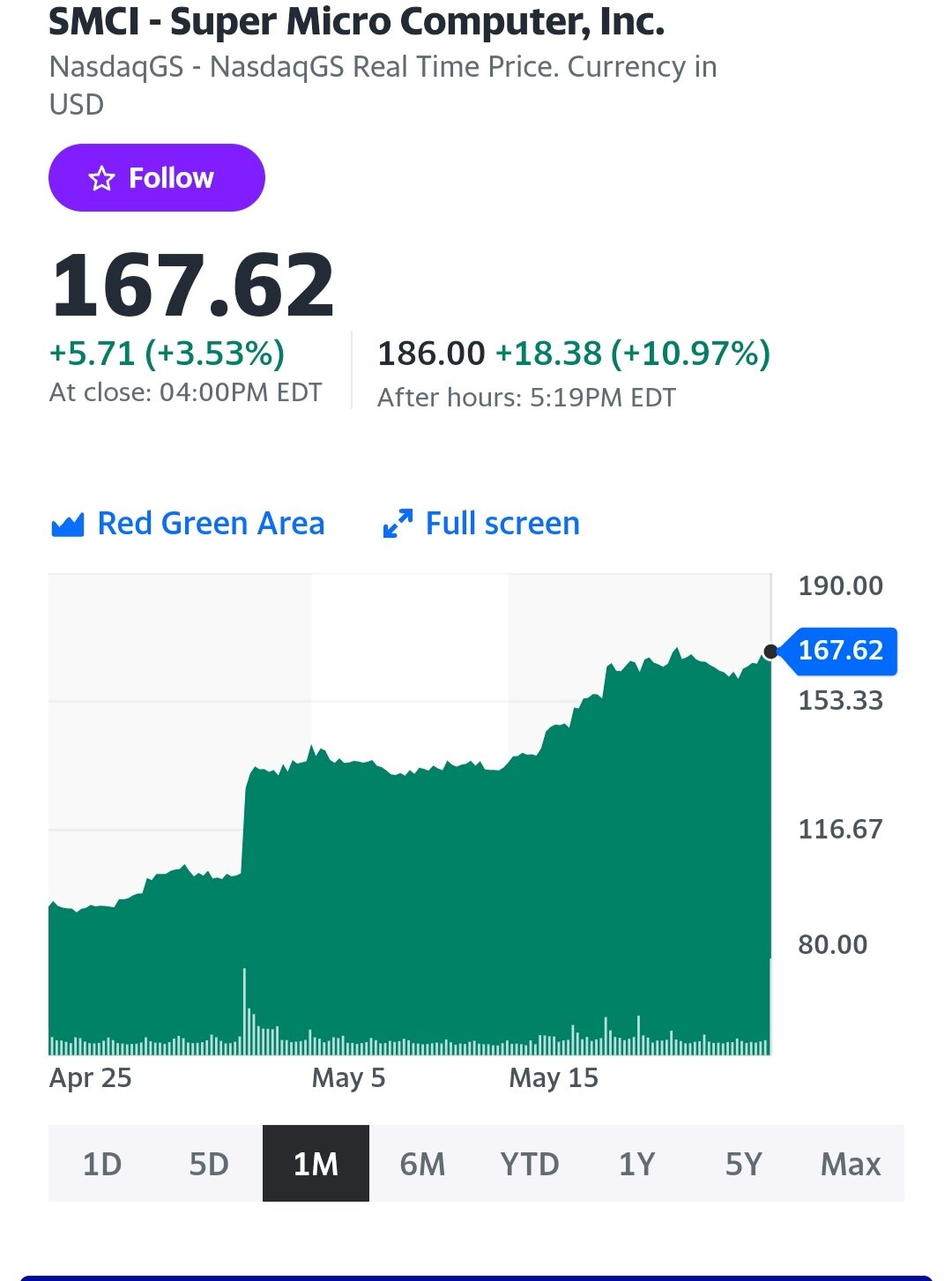Show the Max chart range
The width and height of the screenshot is (952, 1281).
coord(850,1164)
